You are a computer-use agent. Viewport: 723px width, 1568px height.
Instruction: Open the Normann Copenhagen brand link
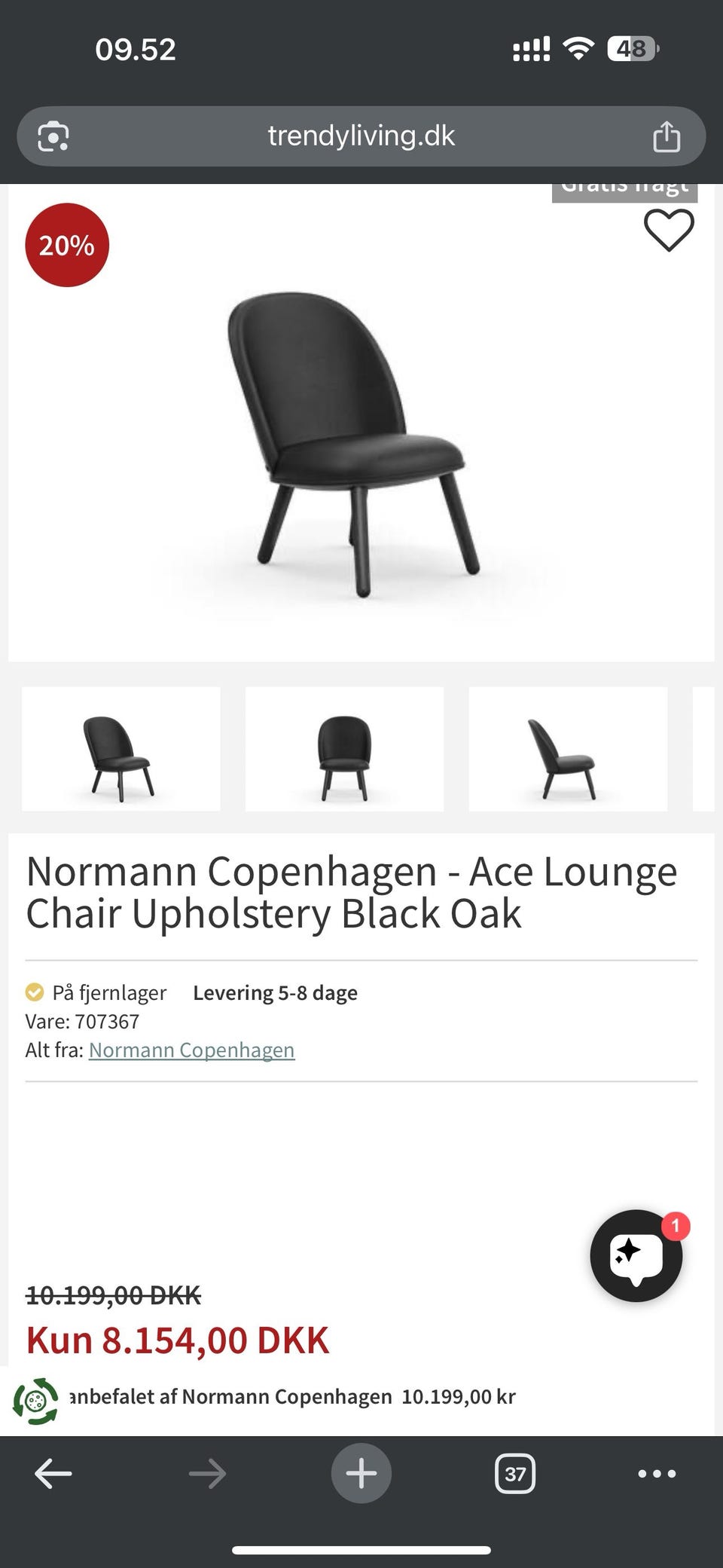(x=191, y=1050)
